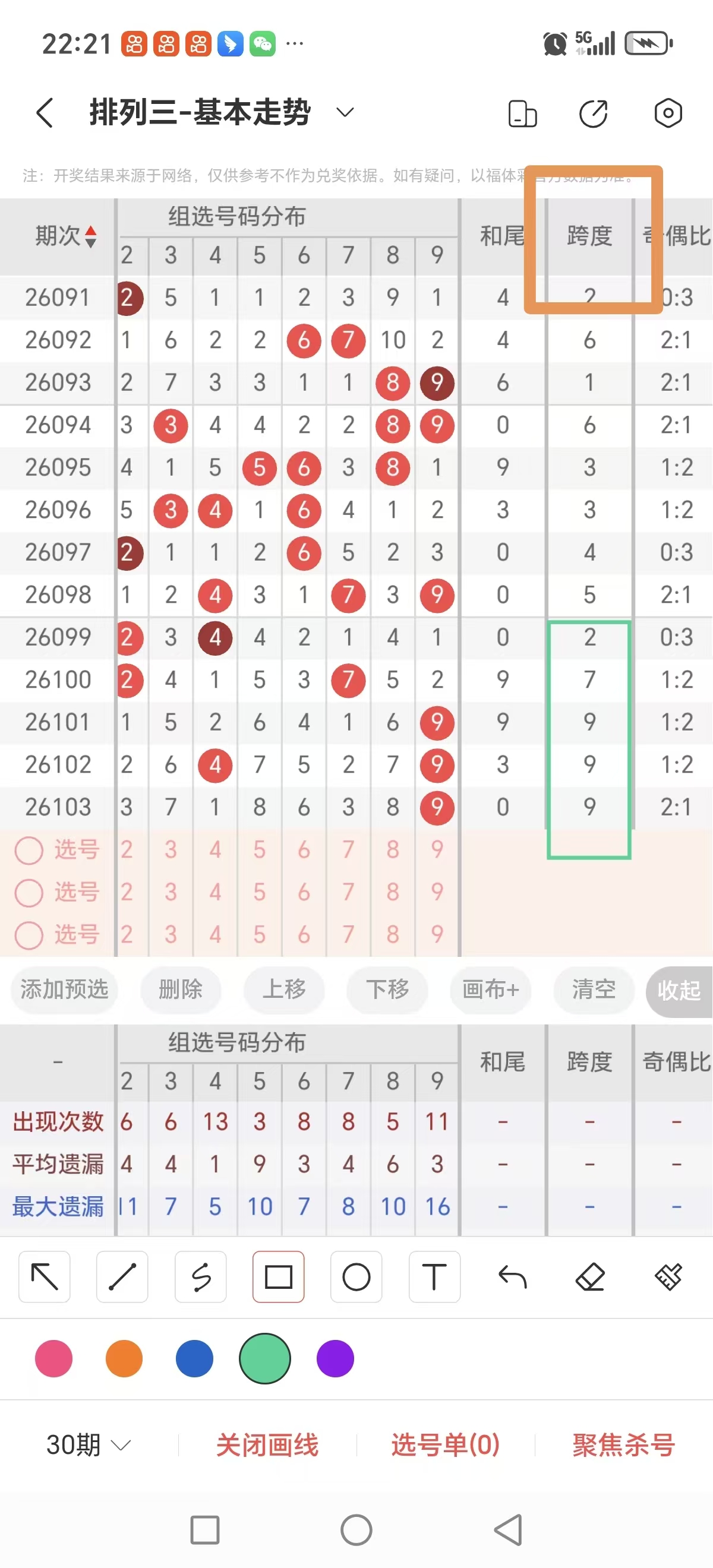The image size is (713, 1568).
Task: Select the third 选号 row circle
Action: [29, 934]
